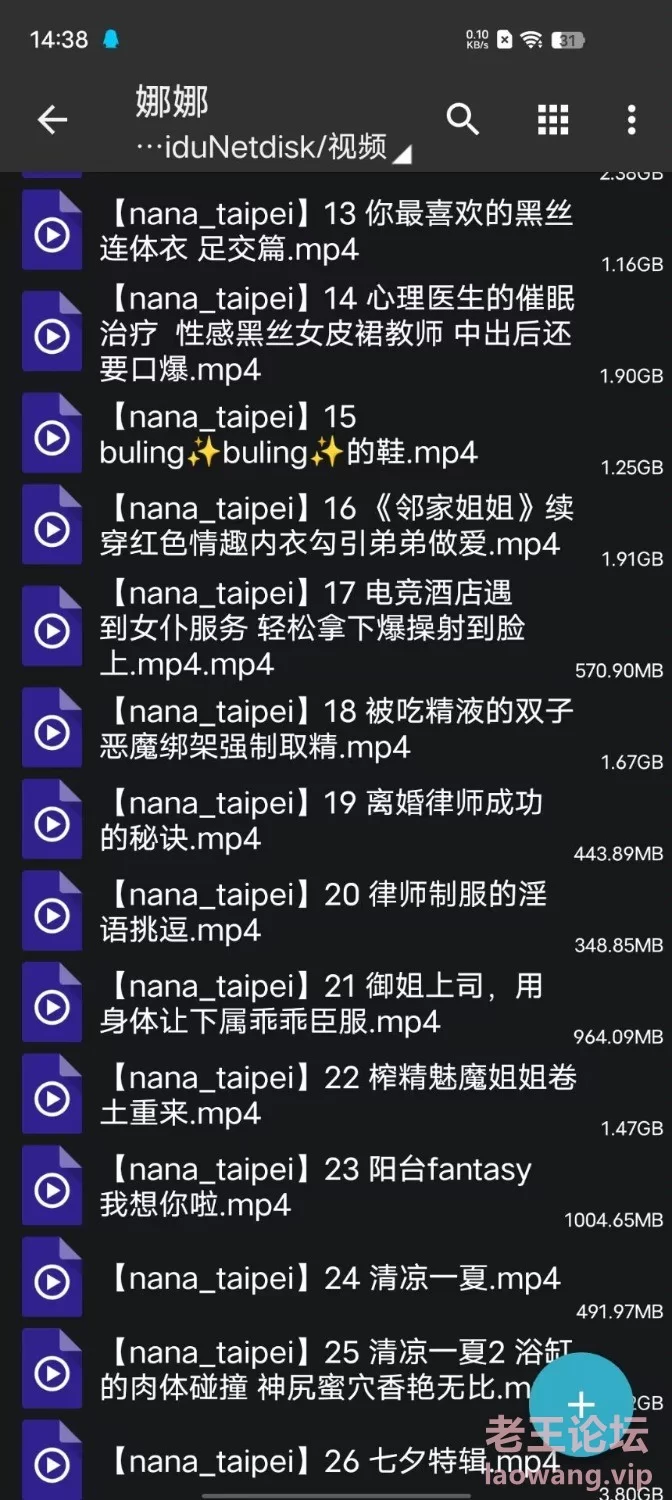Open the nana_taipei 19 mp4 file

tap(336, 820)
